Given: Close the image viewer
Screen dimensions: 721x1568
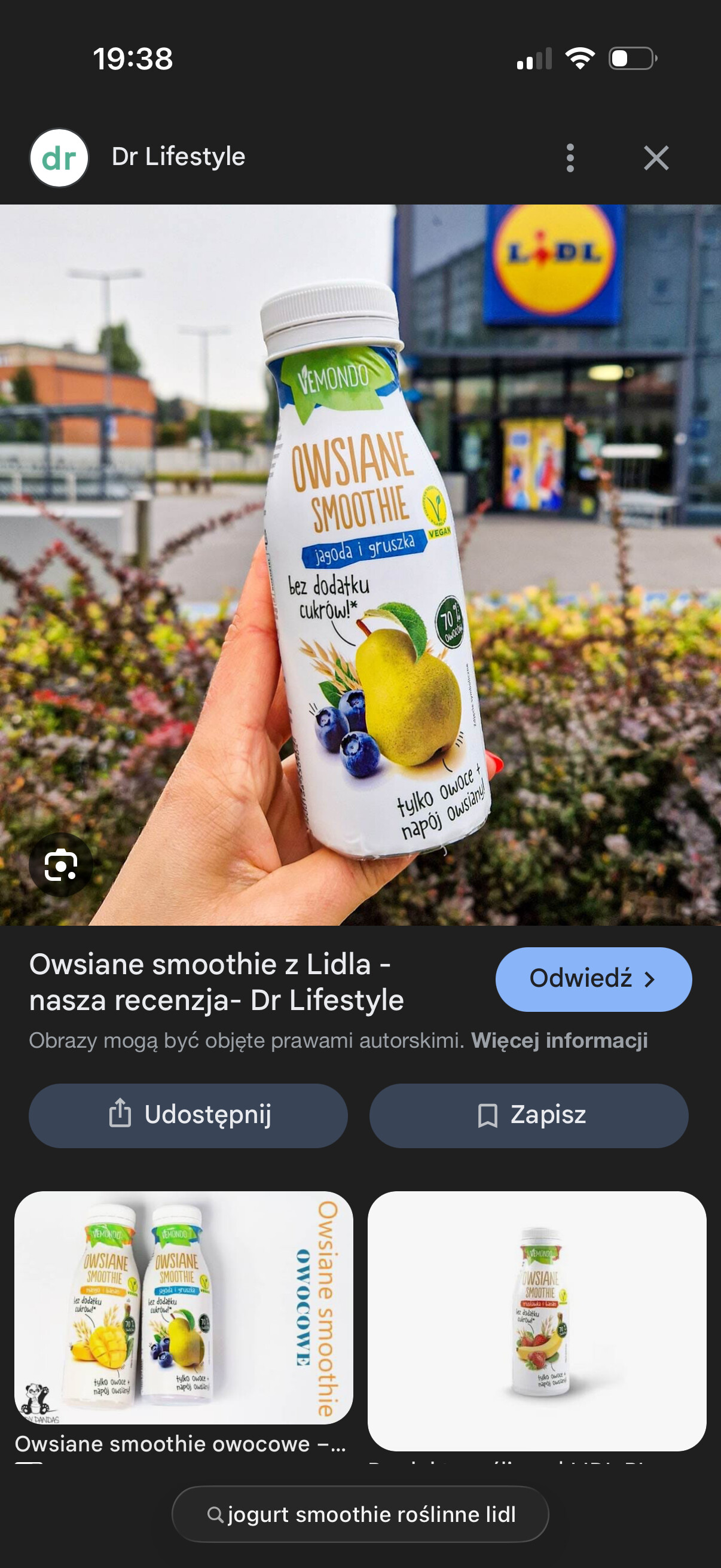Looking at the screenshot, I should pyautogui.click(x=656, y=158).
